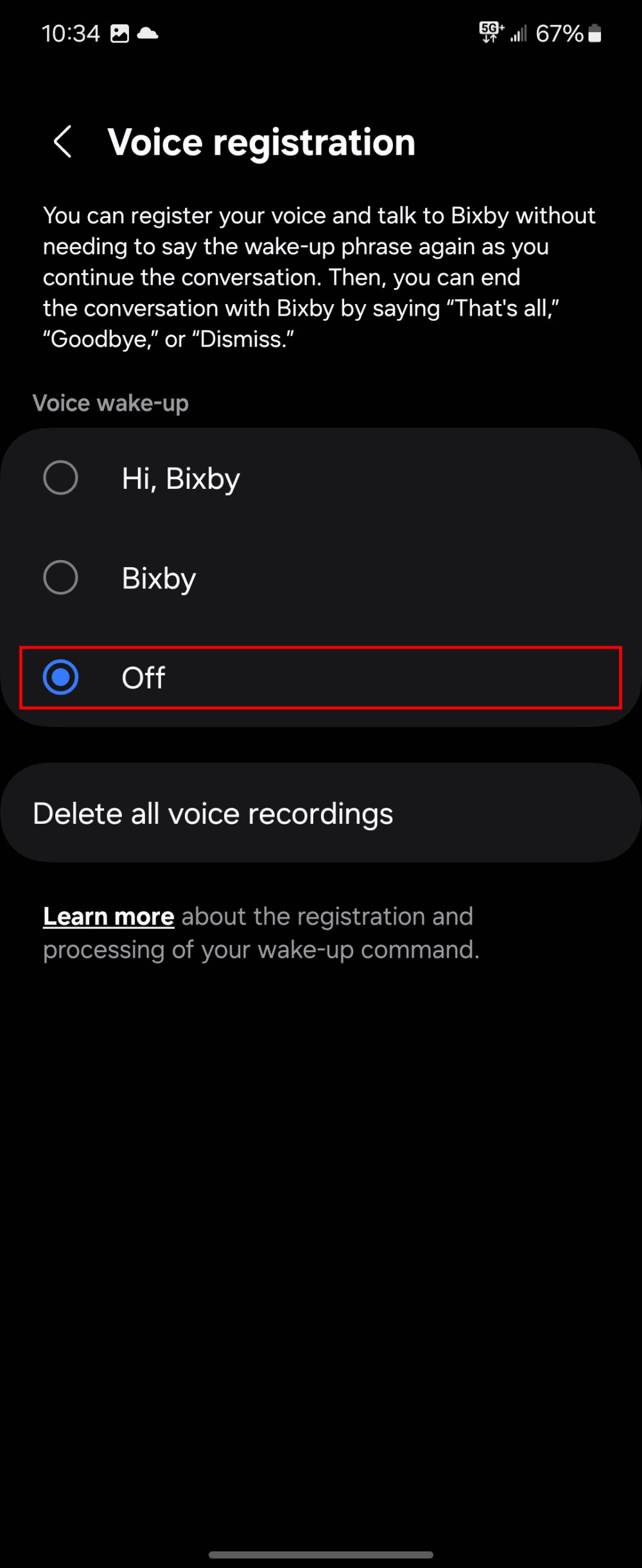Tap the highlighted Off row
This screenshot has width=642, height=1568.
[x=321, y=677]
